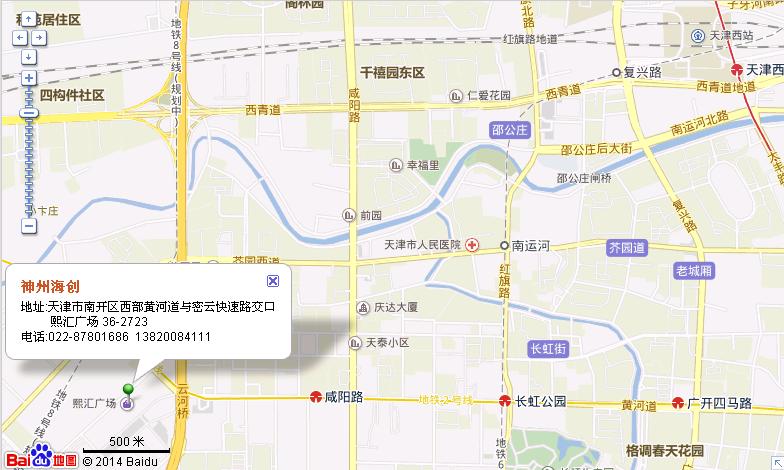Tap the green marker at 熙汇广场
The width and height of the screenshot is (784, 470).
(x=127, y=392)
